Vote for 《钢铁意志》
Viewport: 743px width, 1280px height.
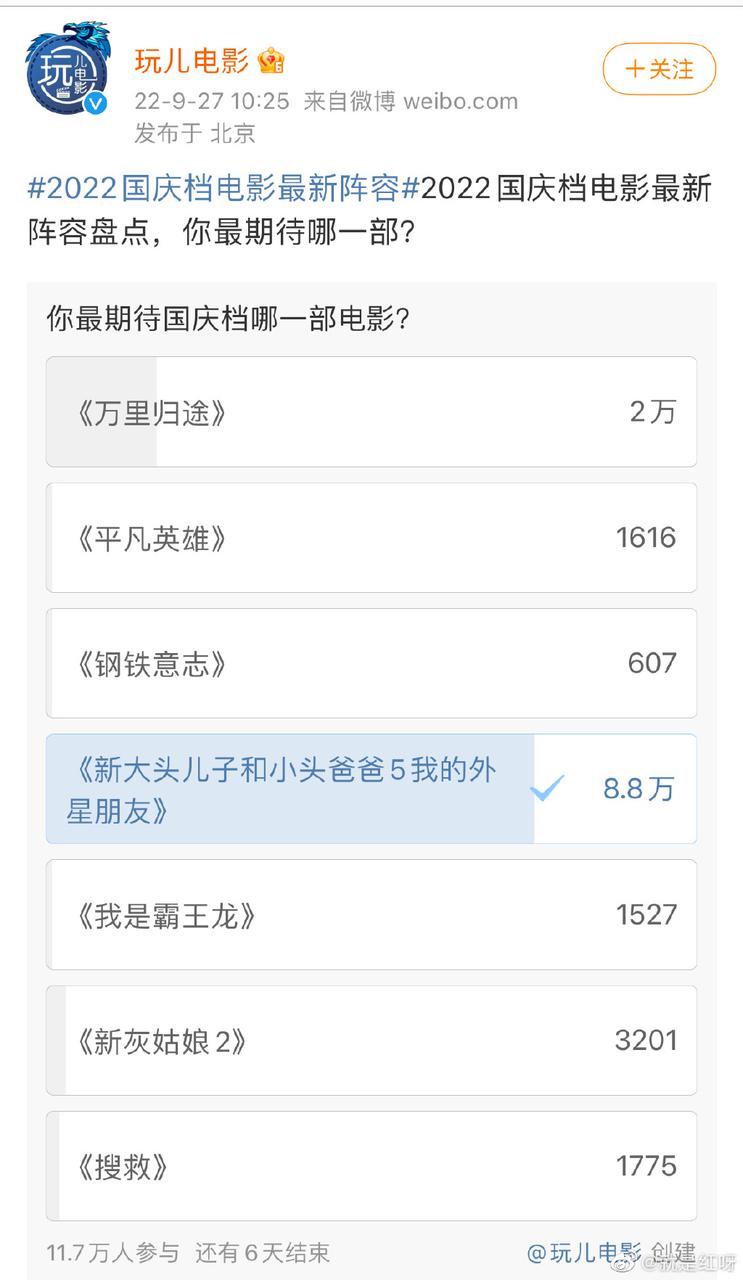[x=371, y=663]
